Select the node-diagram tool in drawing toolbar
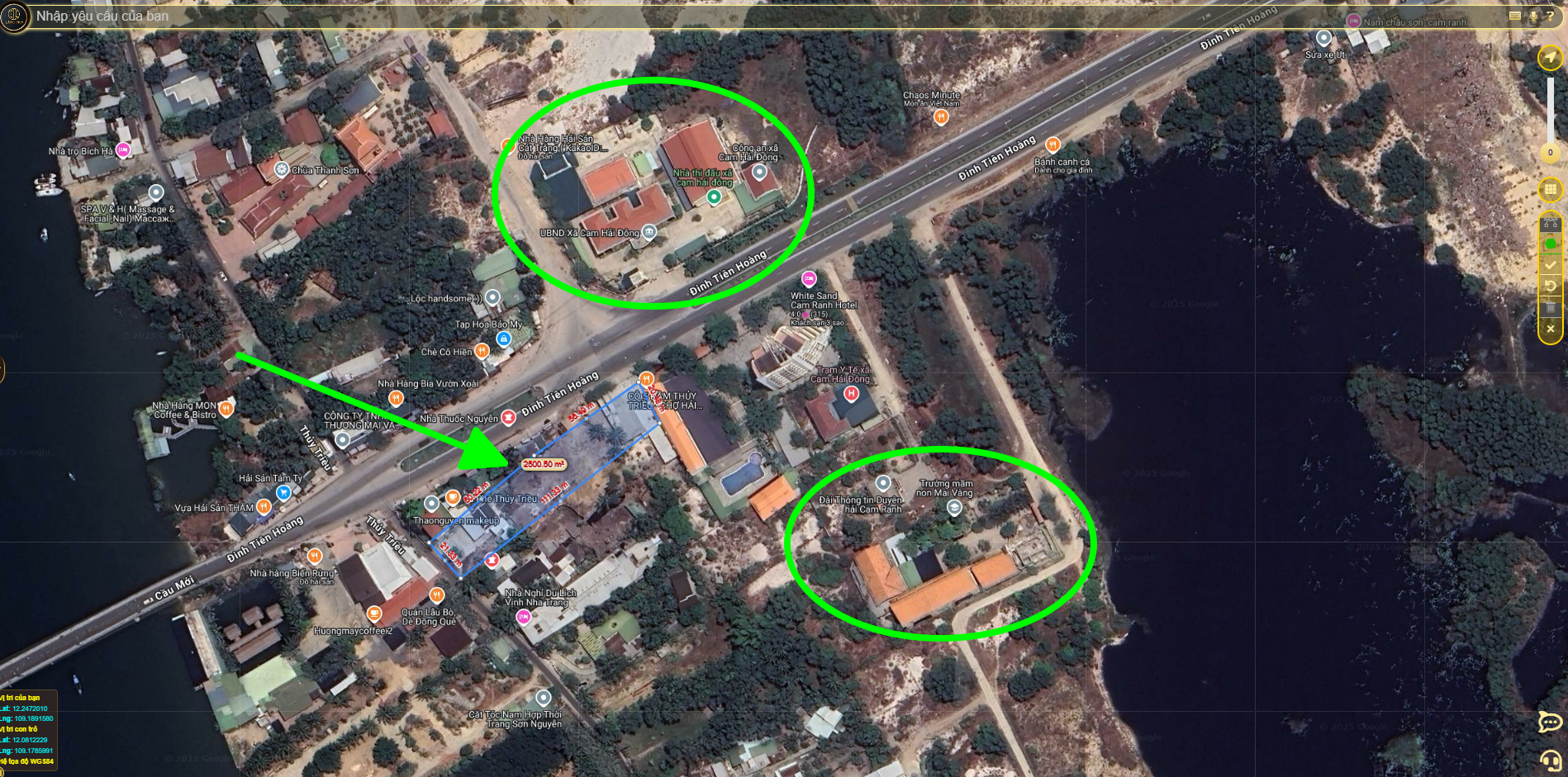The height and width of the screenshot is (777, 1568). tap(1550, 223)
